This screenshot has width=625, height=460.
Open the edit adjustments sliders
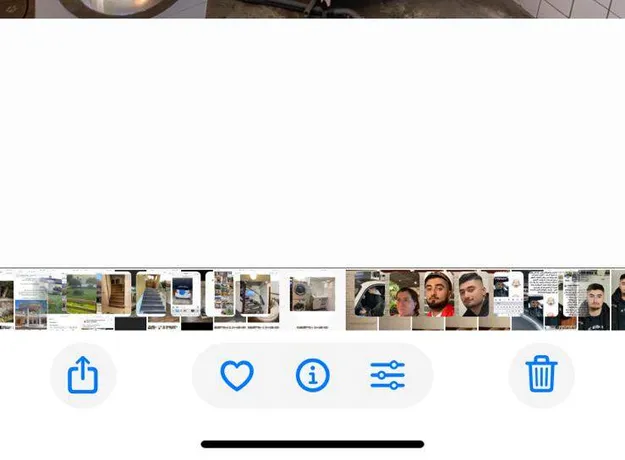[x=387, y=376]
